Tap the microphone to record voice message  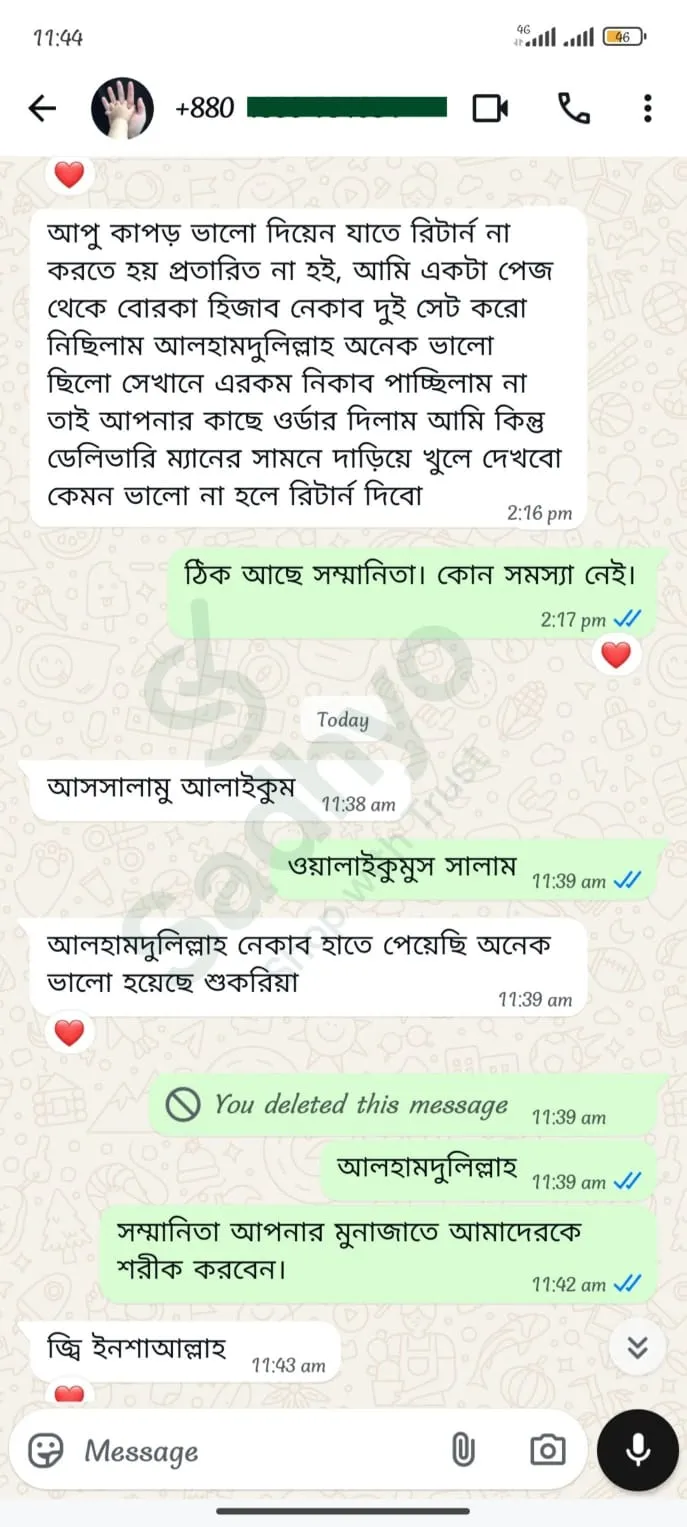pos(638,1450)
